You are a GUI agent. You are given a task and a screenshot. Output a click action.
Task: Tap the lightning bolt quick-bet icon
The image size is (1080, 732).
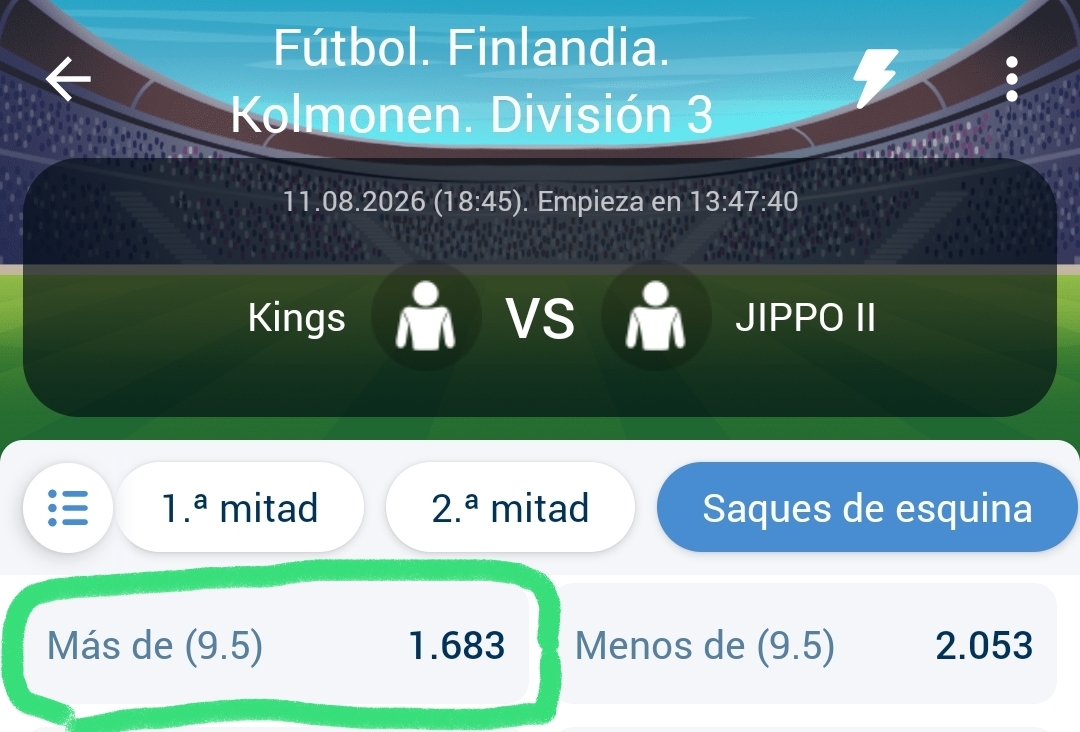point(875,79)
